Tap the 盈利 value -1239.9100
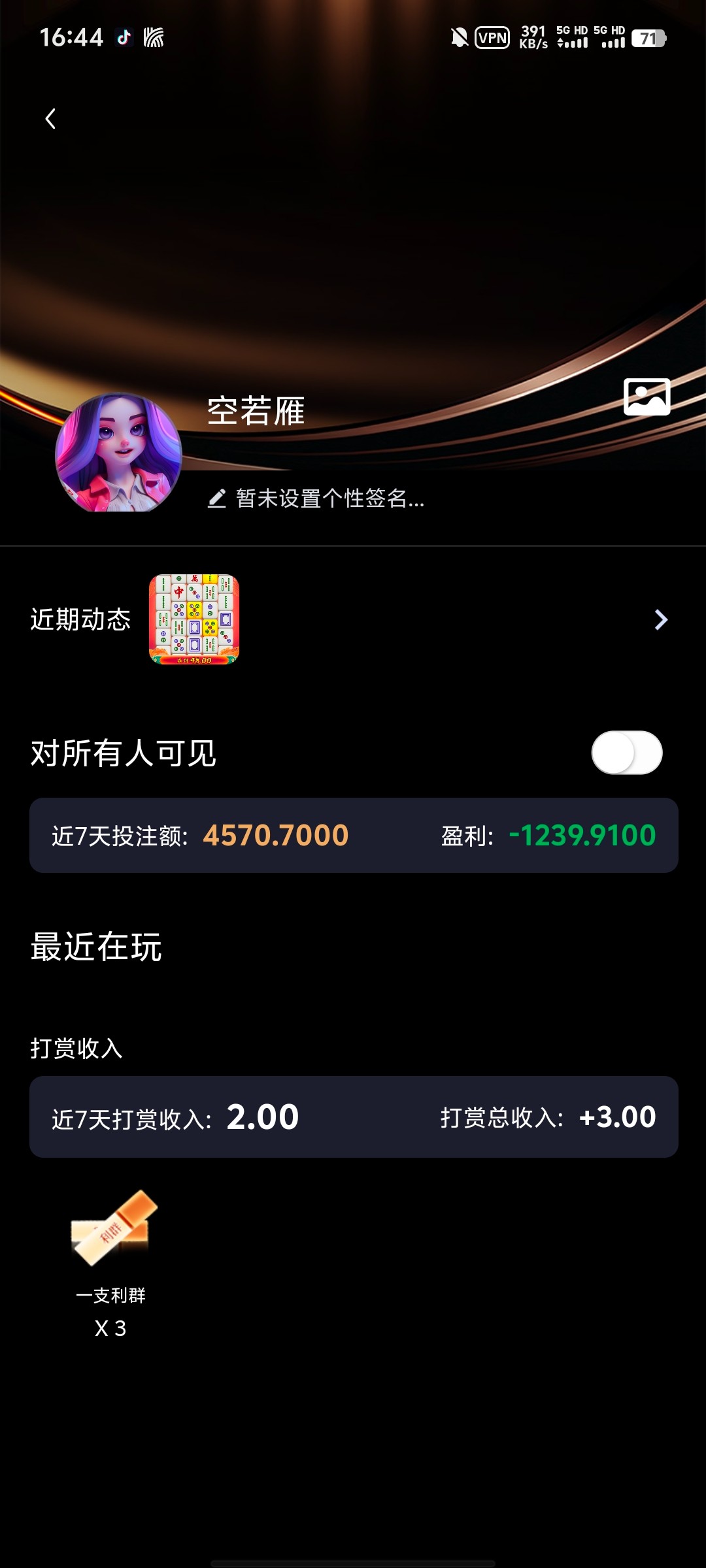Viewport: 706px width, 1568px height. [584, 835]
